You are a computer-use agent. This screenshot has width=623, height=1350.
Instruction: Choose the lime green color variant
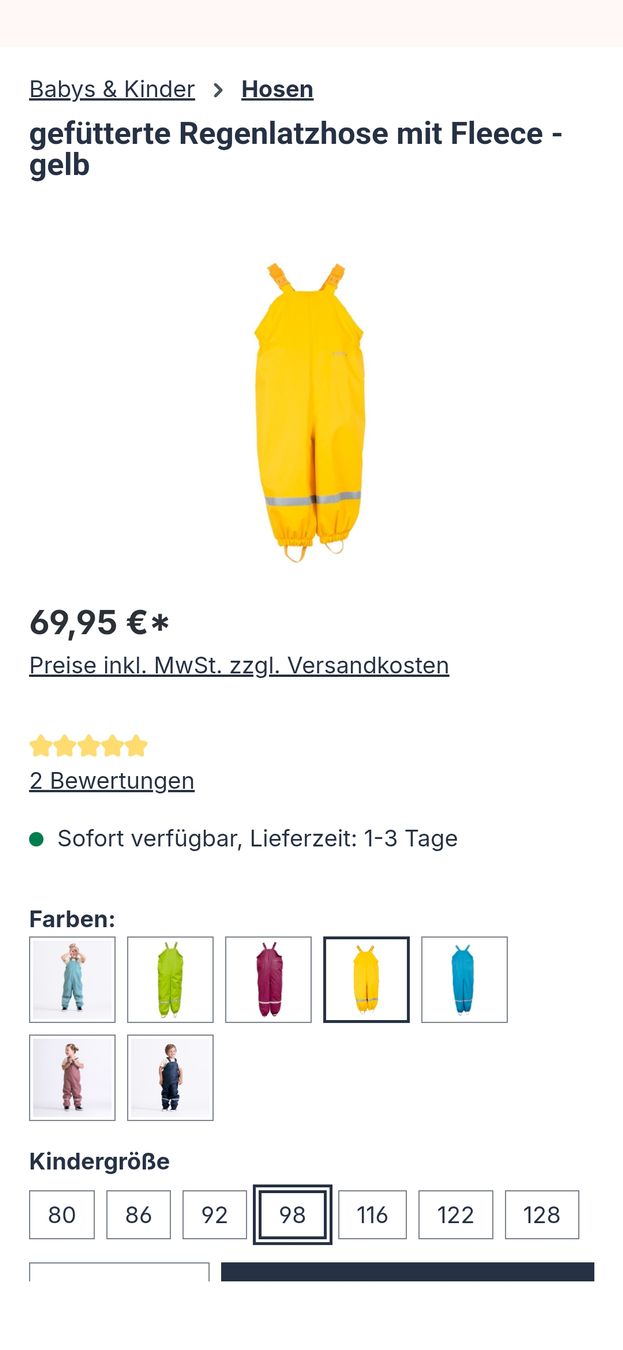[170, 979]
